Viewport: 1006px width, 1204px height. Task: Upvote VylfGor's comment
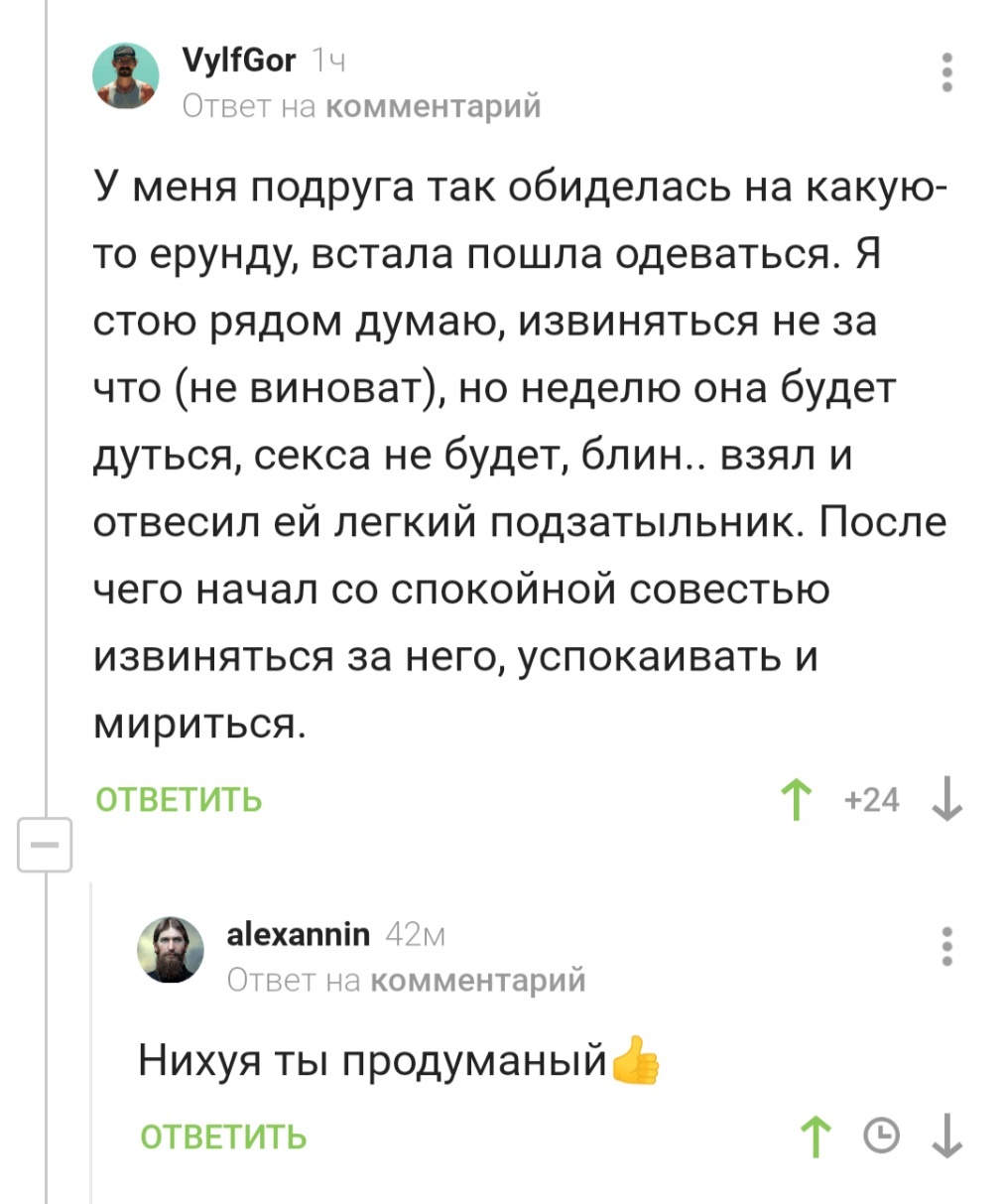click(795, 800)
